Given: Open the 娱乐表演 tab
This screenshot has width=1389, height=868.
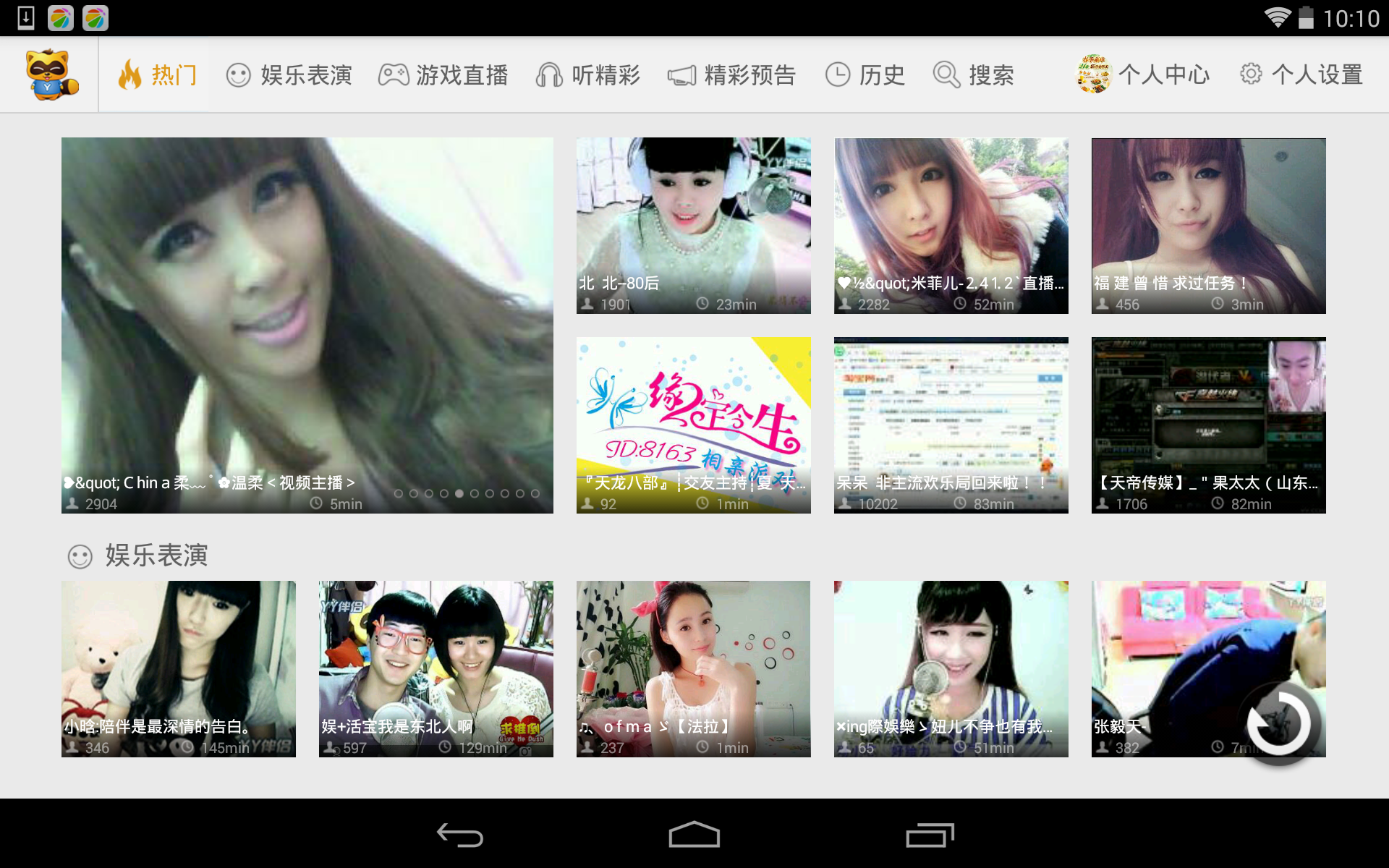Looking at the screenshot, I should 289,75.
